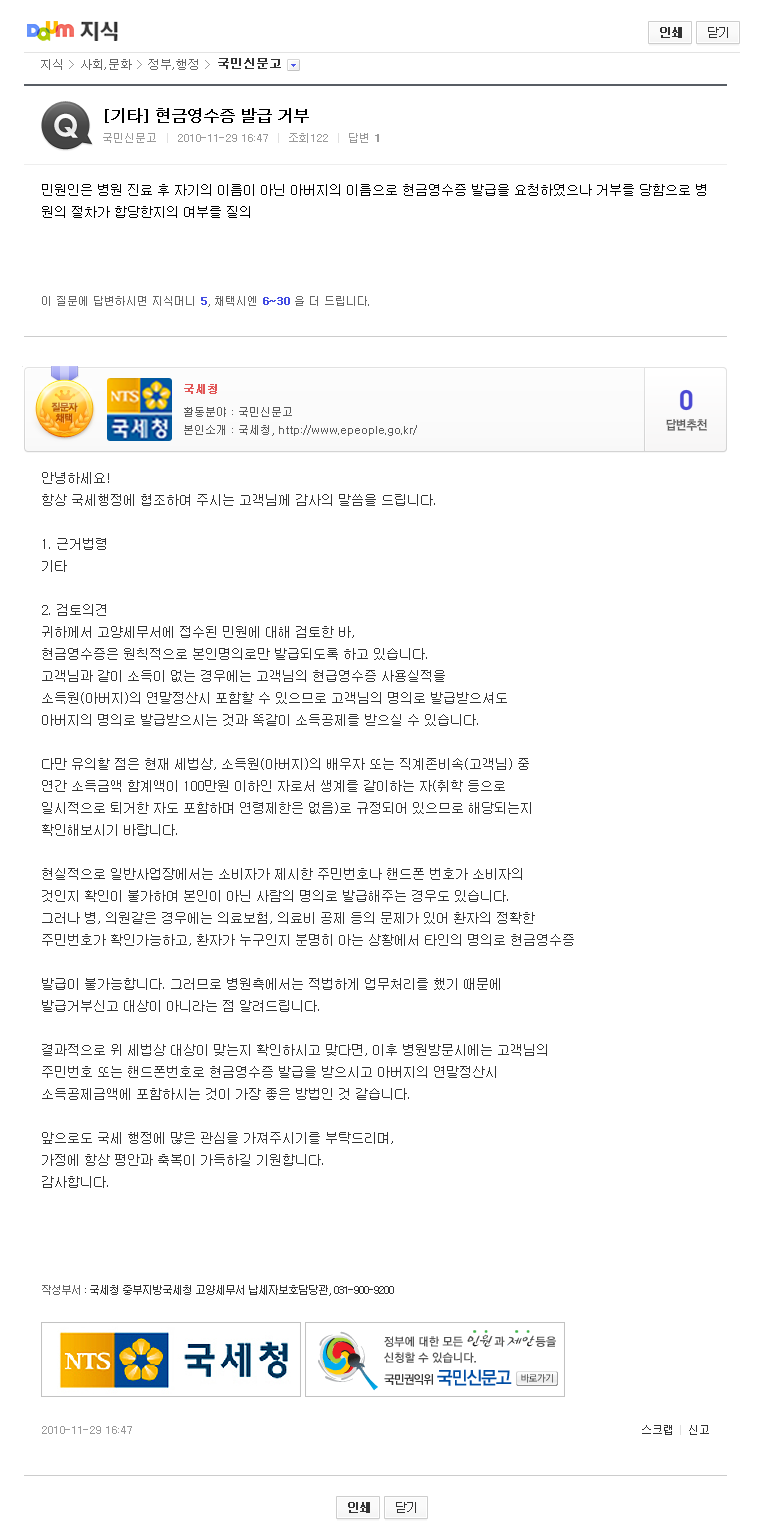Screen dimensions: 764x1531
Task: Tap the bottom 닫기 close button
Action: 406,1507
